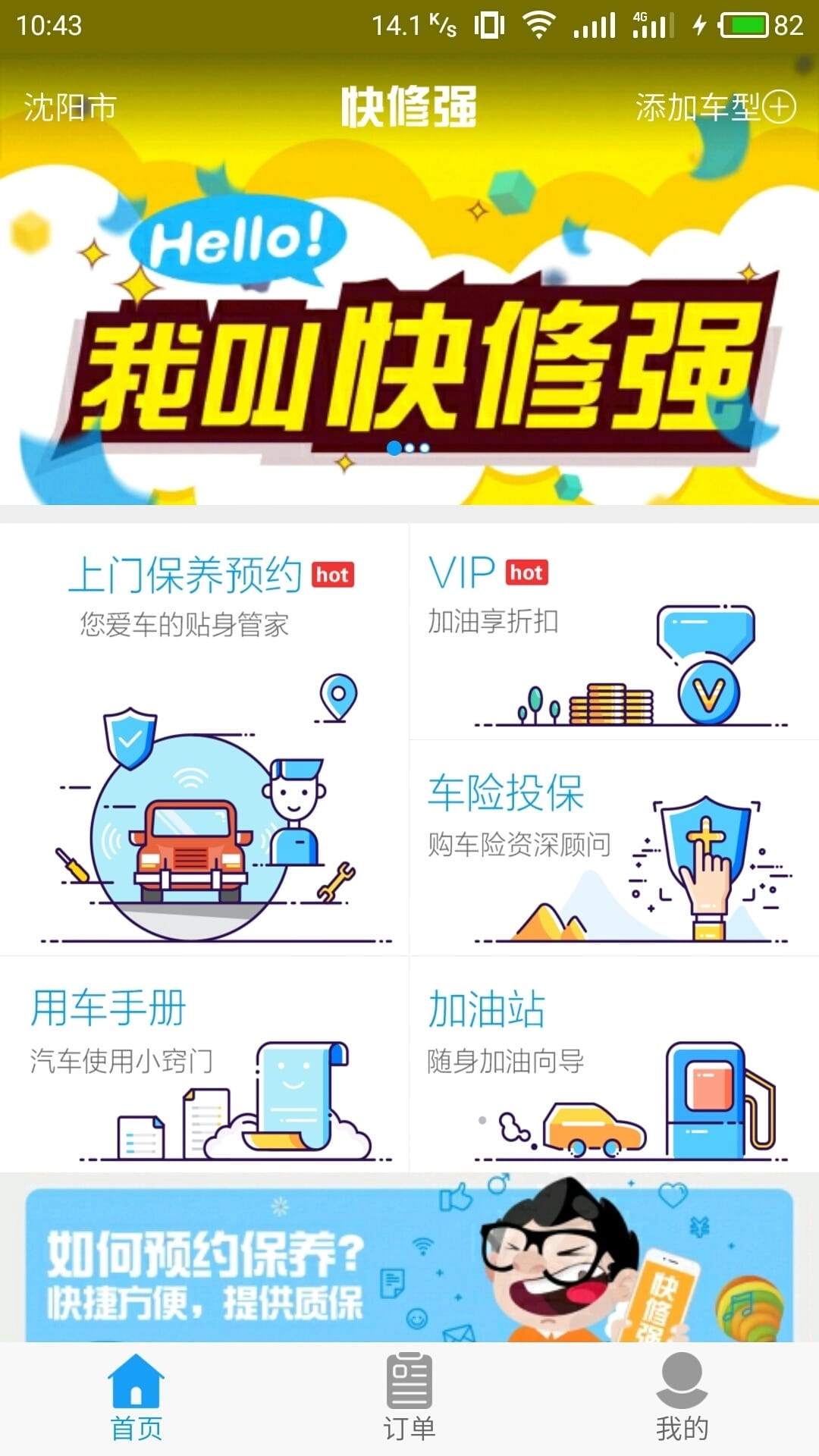Open the 沈阳市 city selector

[x=67, y=108]
